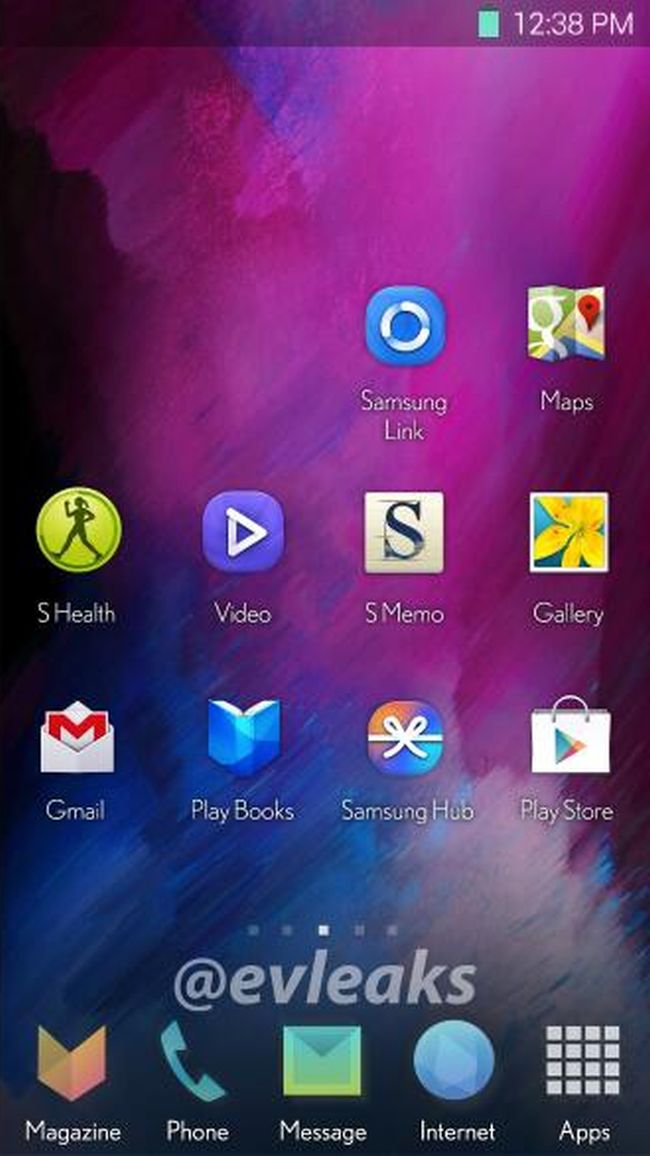
Task: Launch Gmail
Action: (x=76, y=738)
